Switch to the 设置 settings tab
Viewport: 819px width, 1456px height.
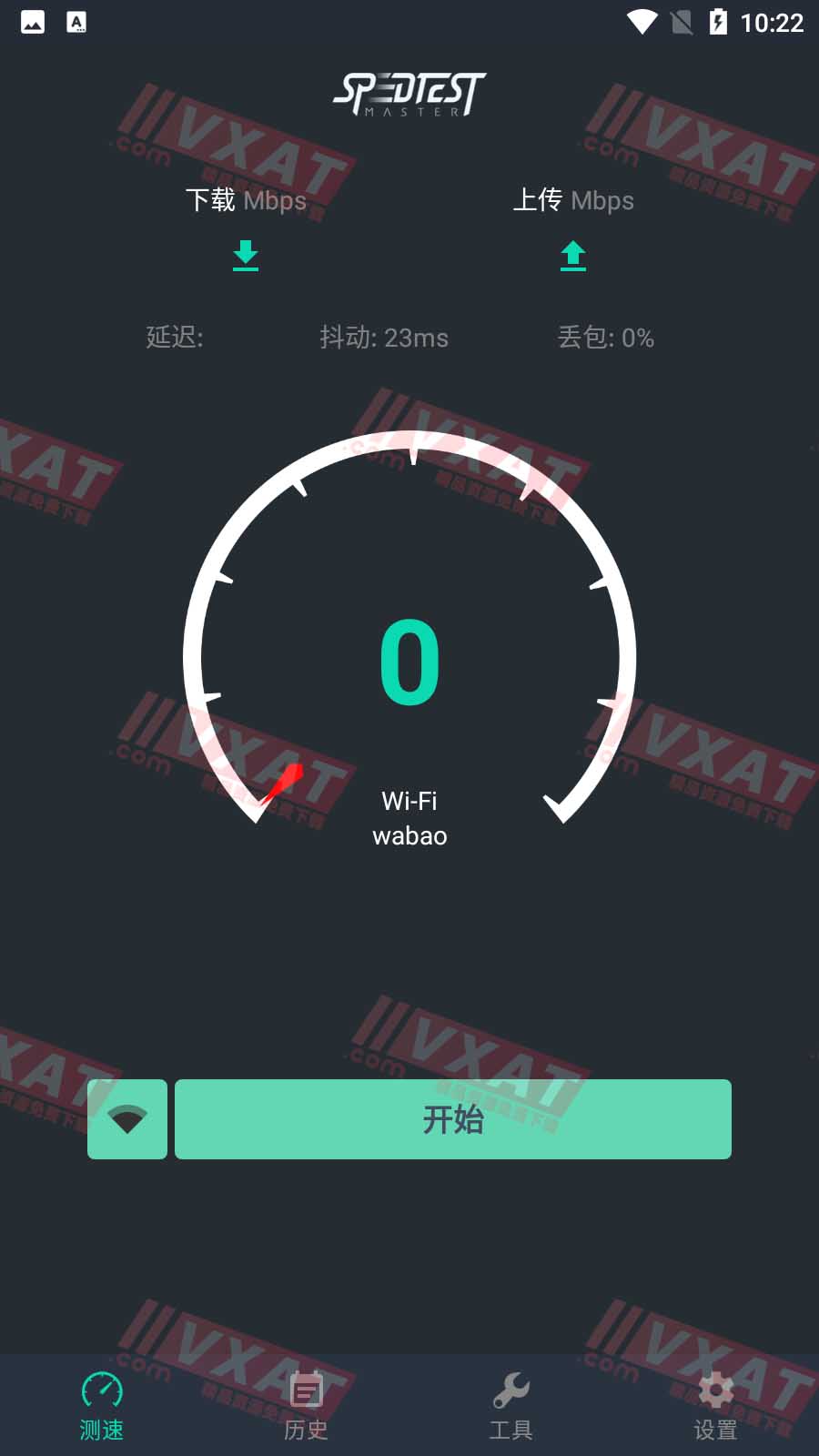pos(715,1406)
